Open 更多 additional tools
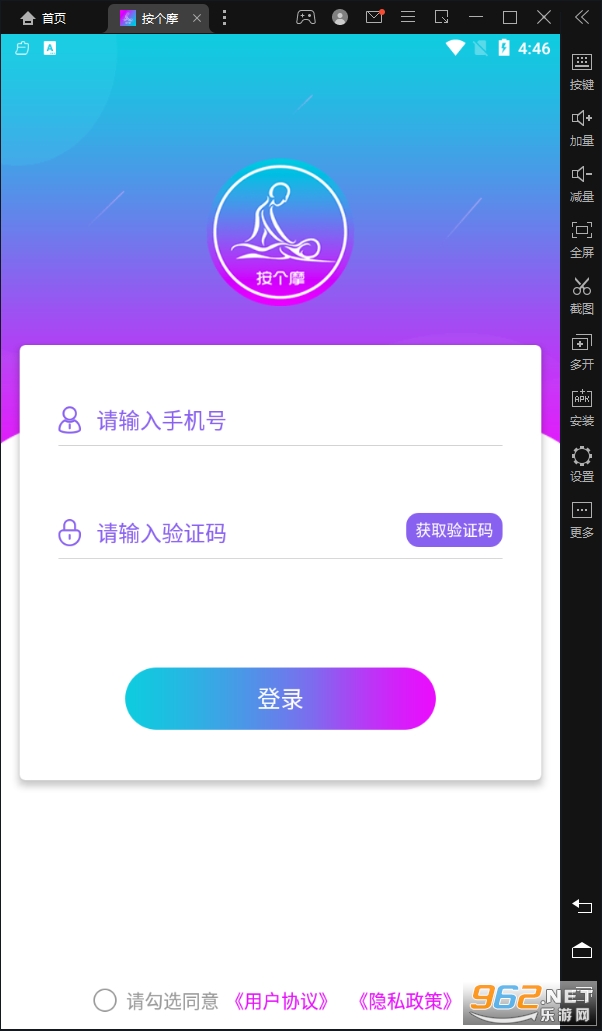Viewport: 602px width, 1031px height. click(x=582, y=519)
